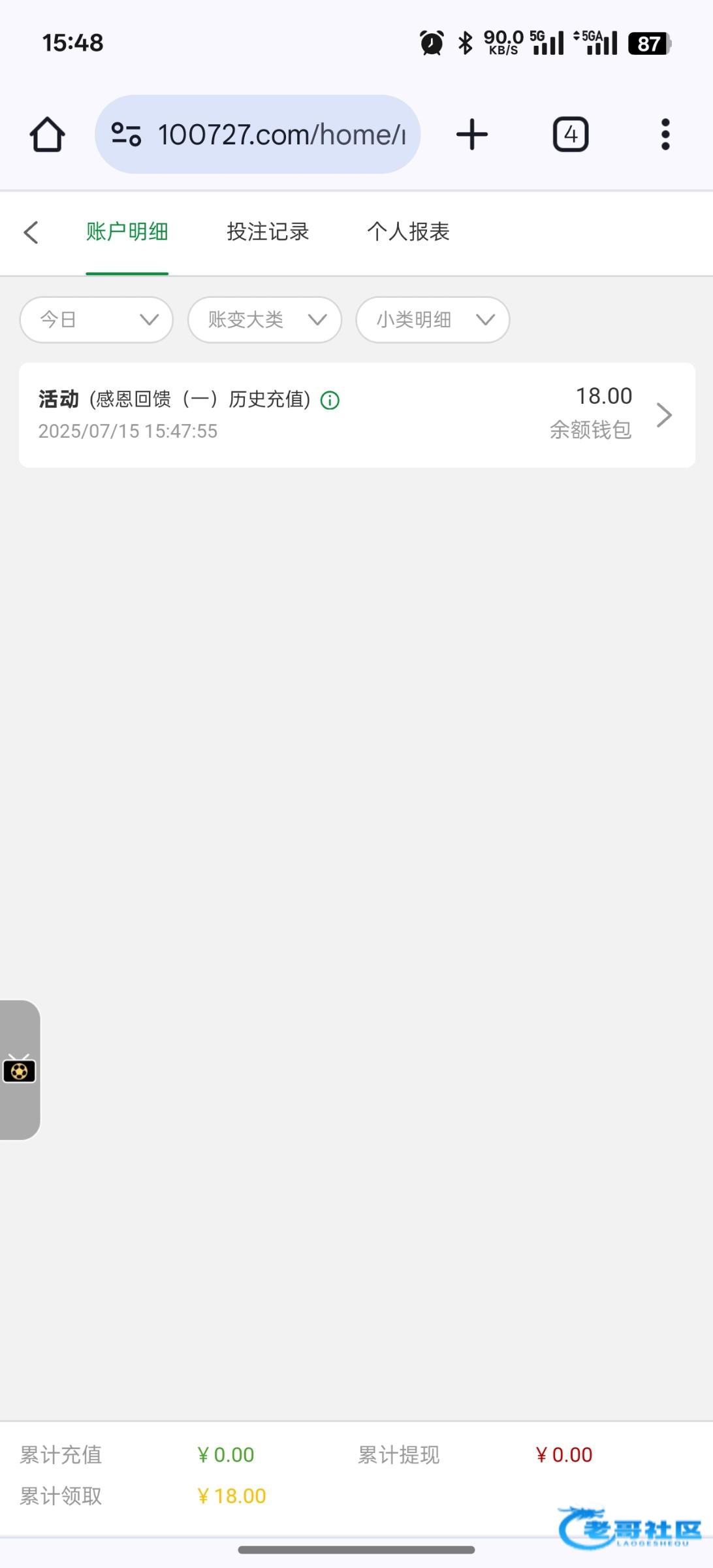Go back using the left arrow
The image size is (713, 1568).
click(31, 232)
